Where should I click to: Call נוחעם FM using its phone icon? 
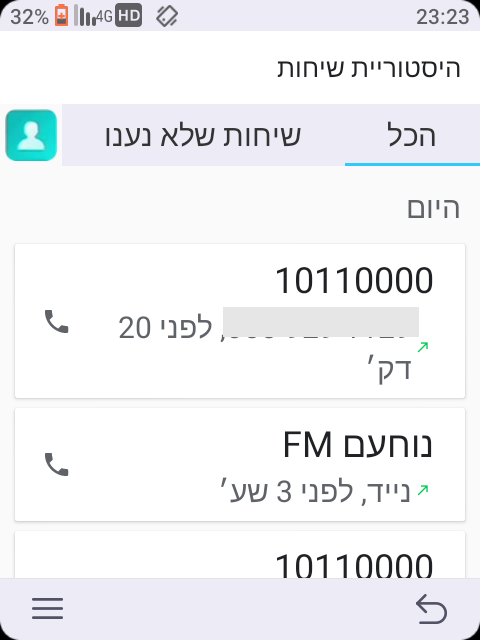56,464
